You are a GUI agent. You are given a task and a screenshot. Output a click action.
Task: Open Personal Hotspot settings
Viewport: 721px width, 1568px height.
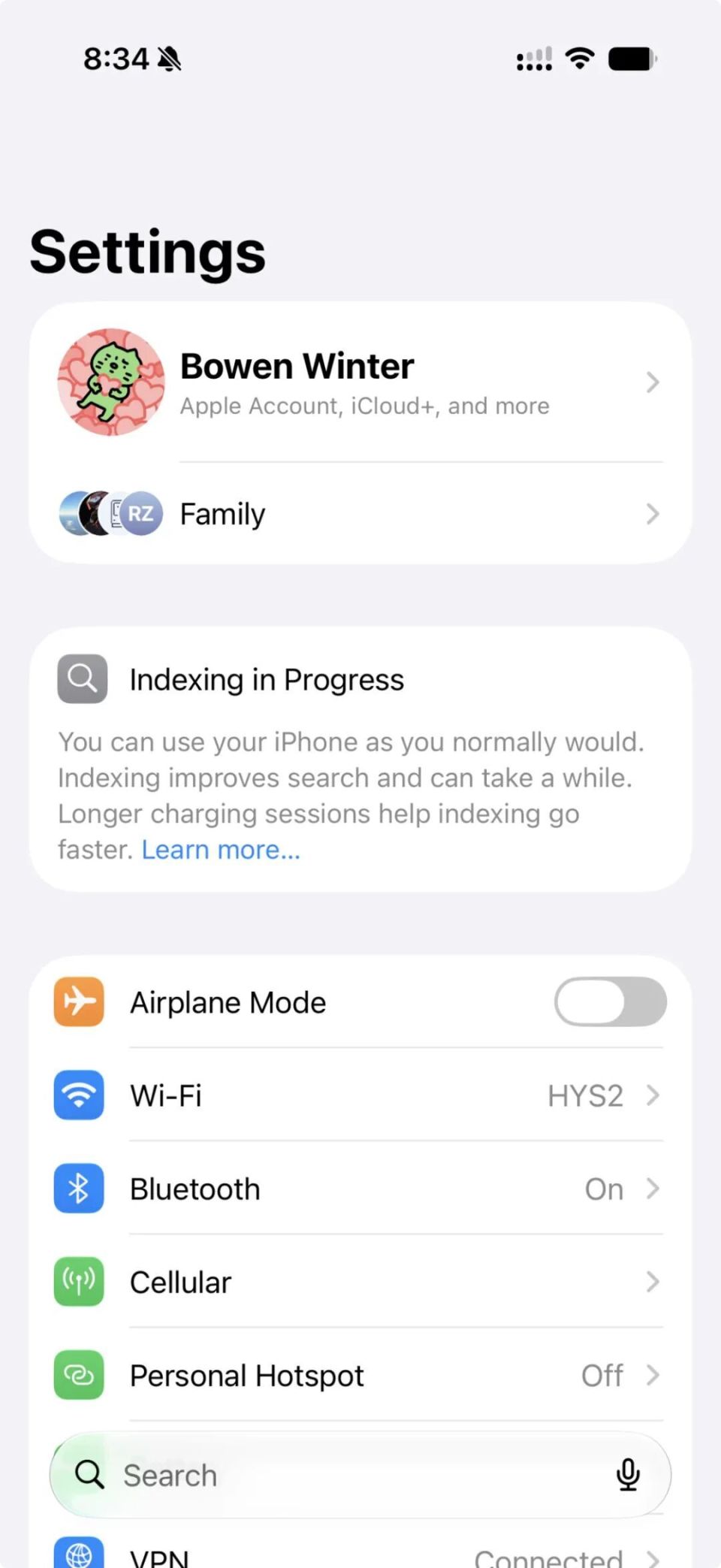pos(360,1375)
